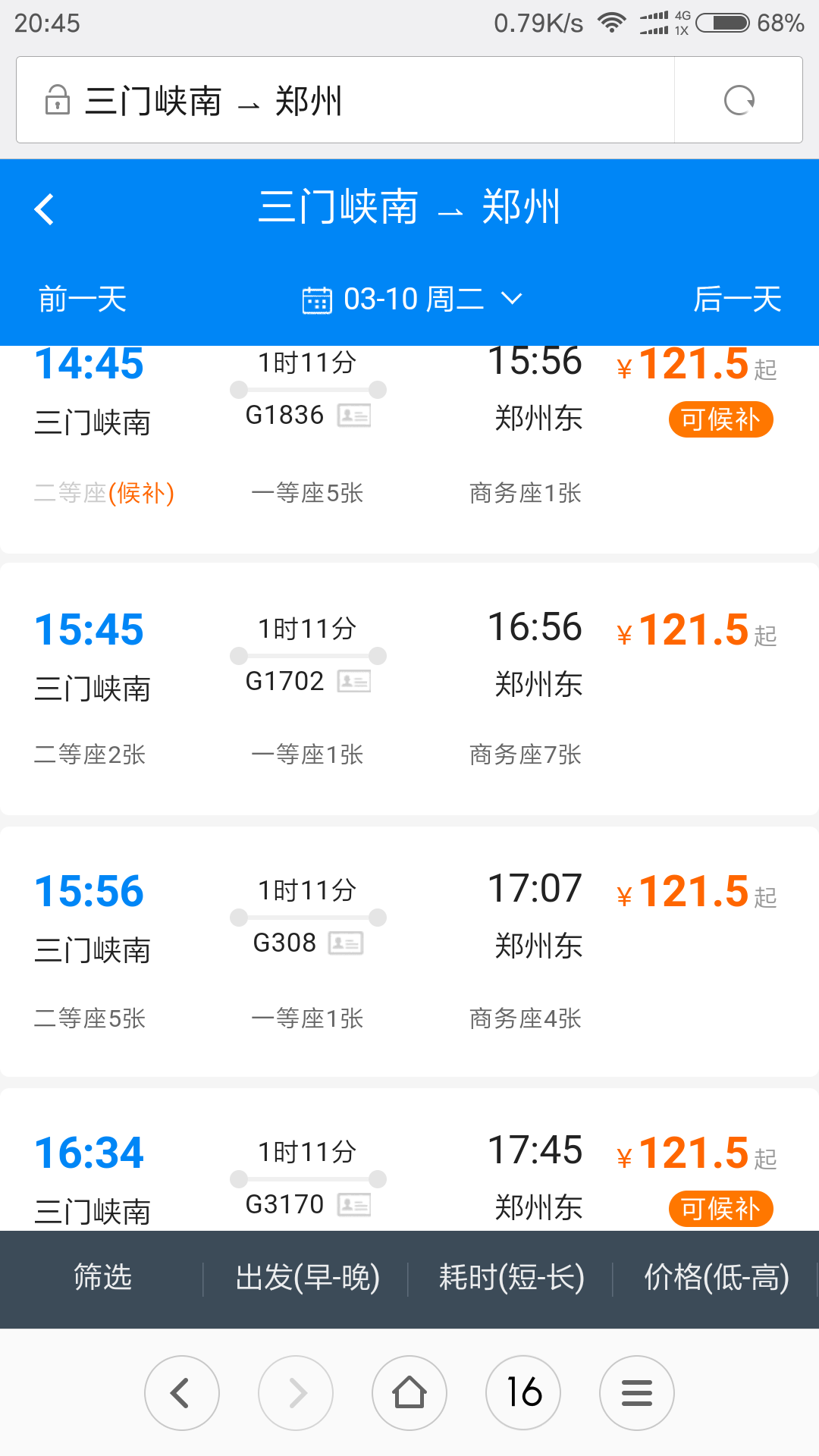This screenshot has width=819, height=1456.
Task: Open the 03-10 周二 date picker
Action: pyautogui.click(x=412, y=299)
